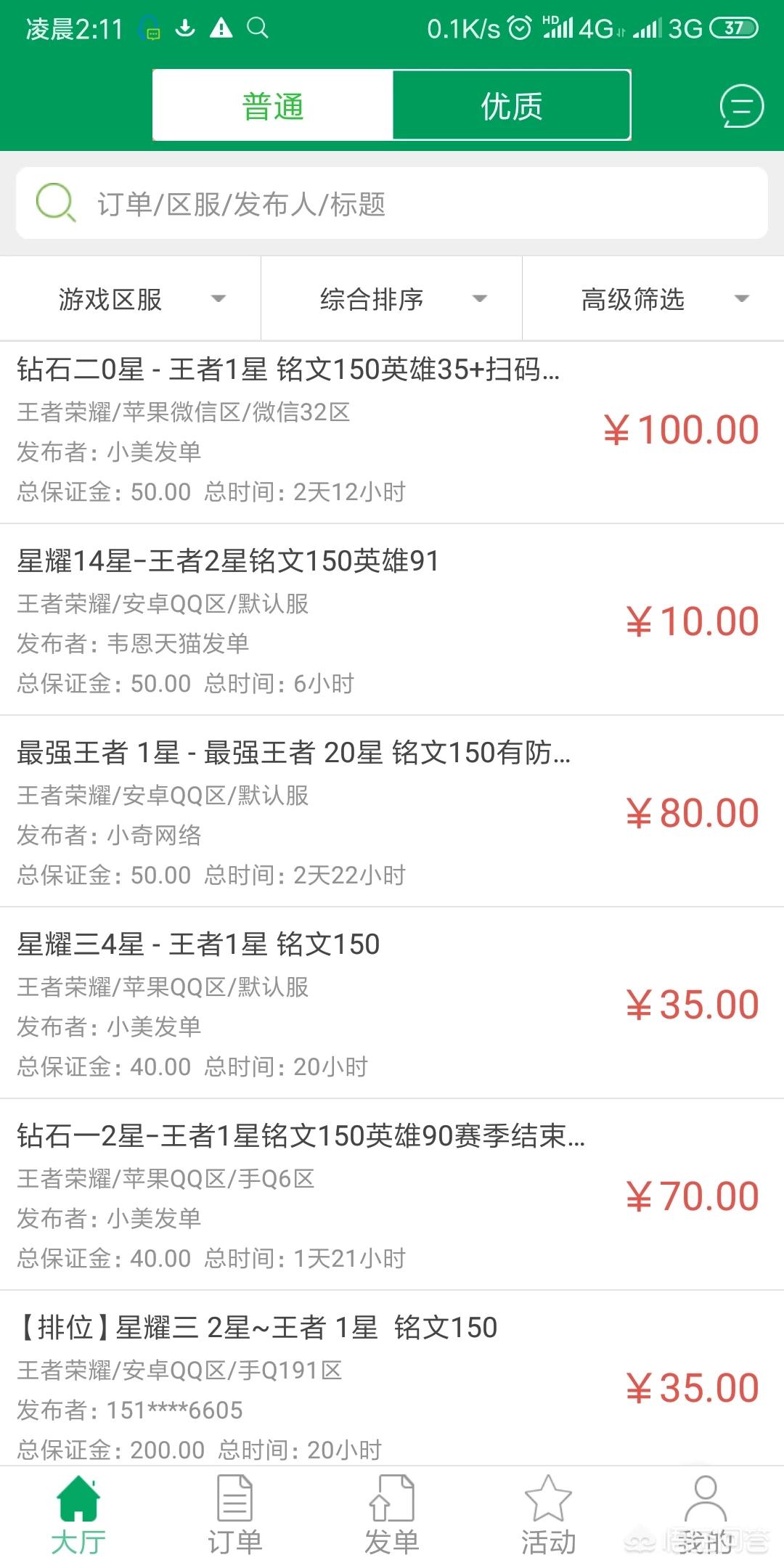Switch to the 普通 tab

click(x=273, y=106)
